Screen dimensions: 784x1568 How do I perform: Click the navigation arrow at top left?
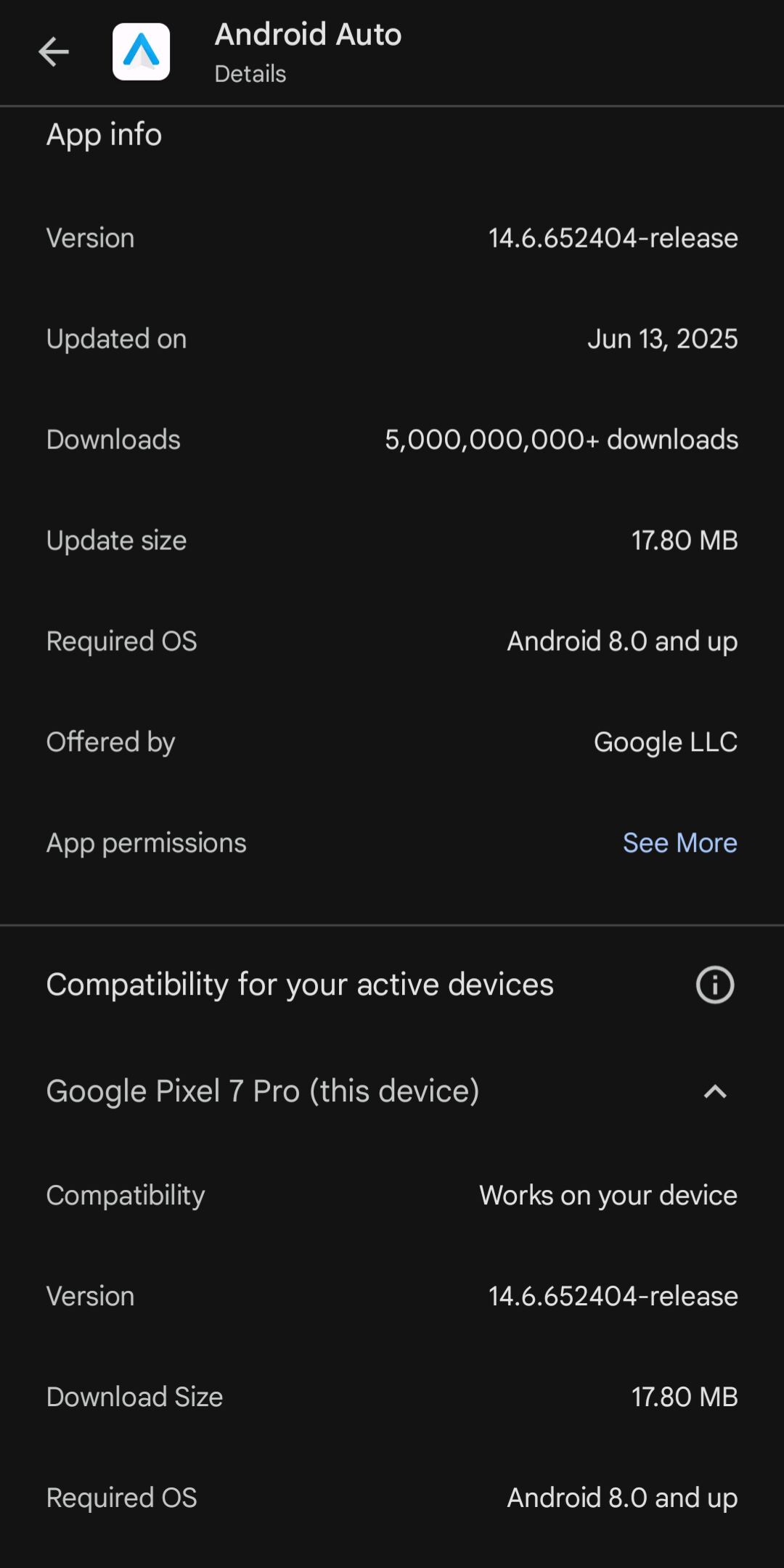54,51
